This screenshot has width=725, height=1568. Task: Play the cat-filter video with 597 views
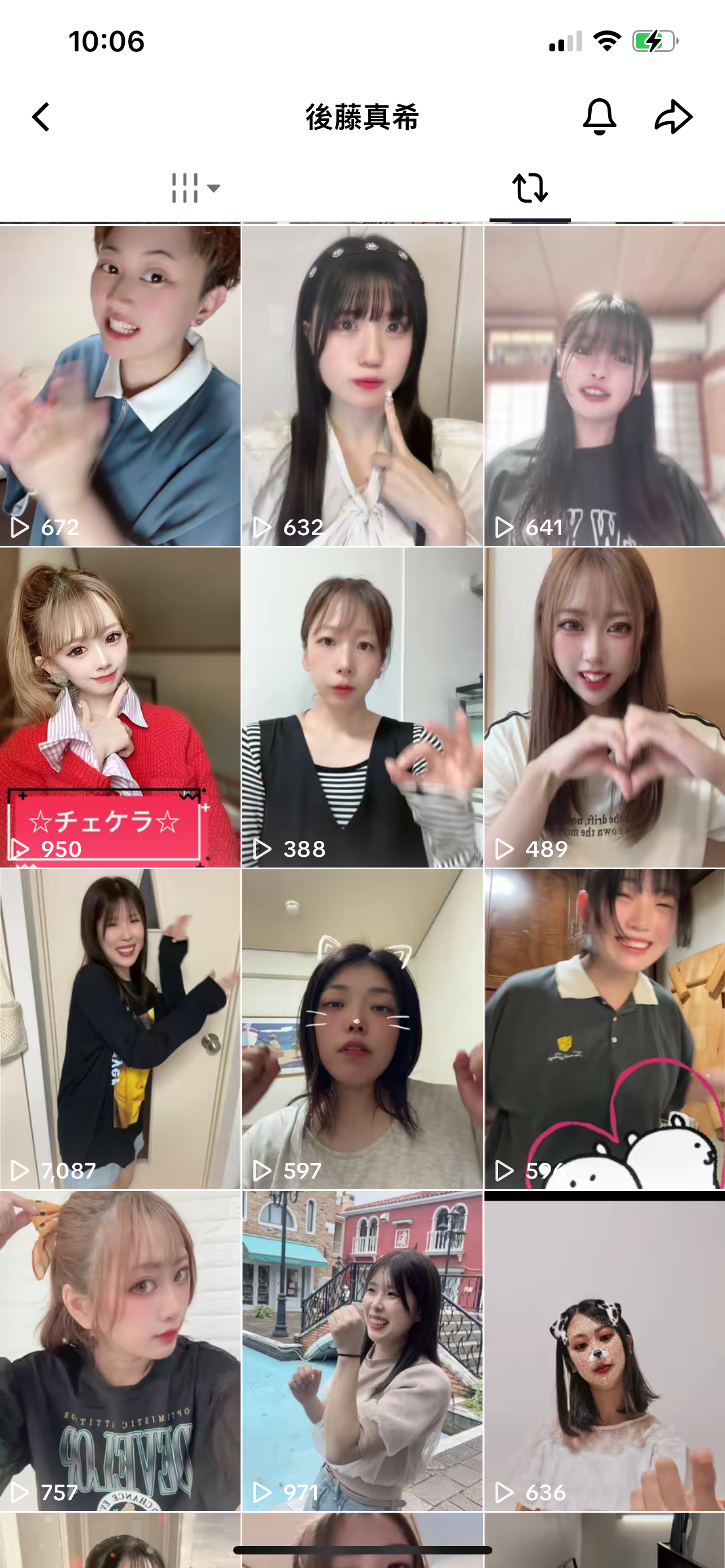[x=362, y=1030]
